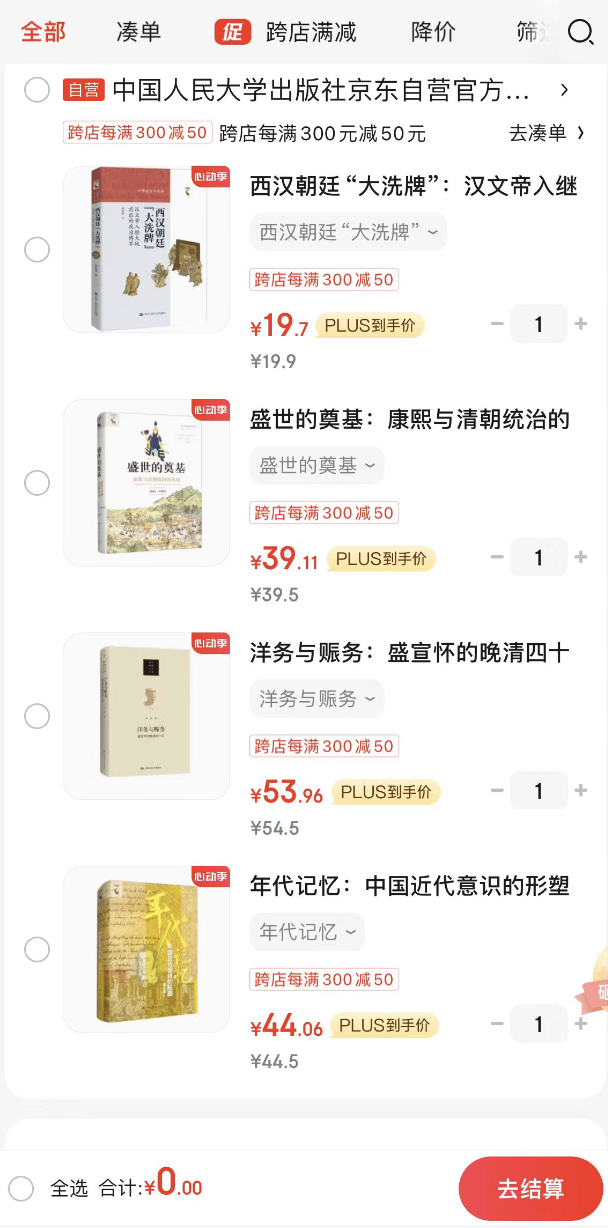Screen dimensions: 608x1228
Task: Switch to the 凑单 tab
Action: tap(138, 32)
